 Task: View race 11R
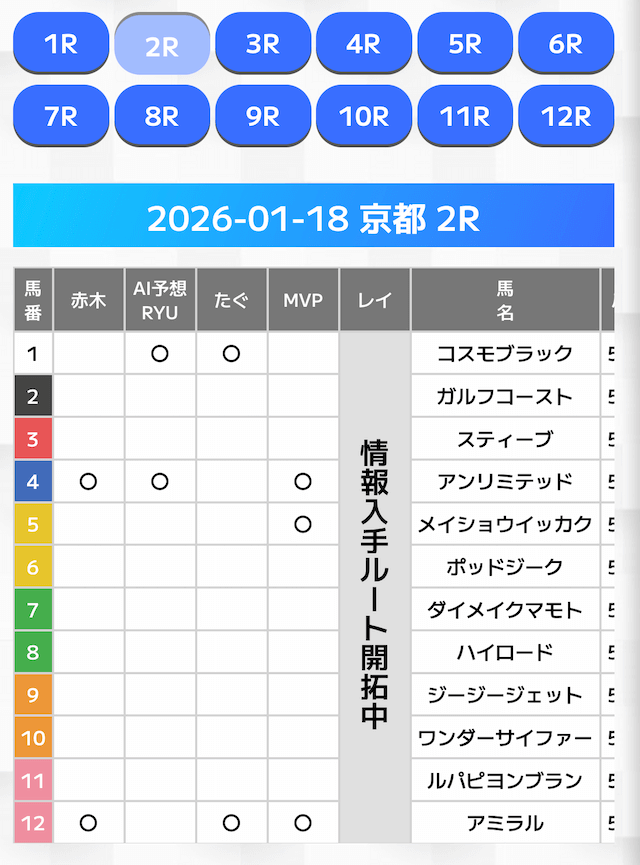pos(465,115)
